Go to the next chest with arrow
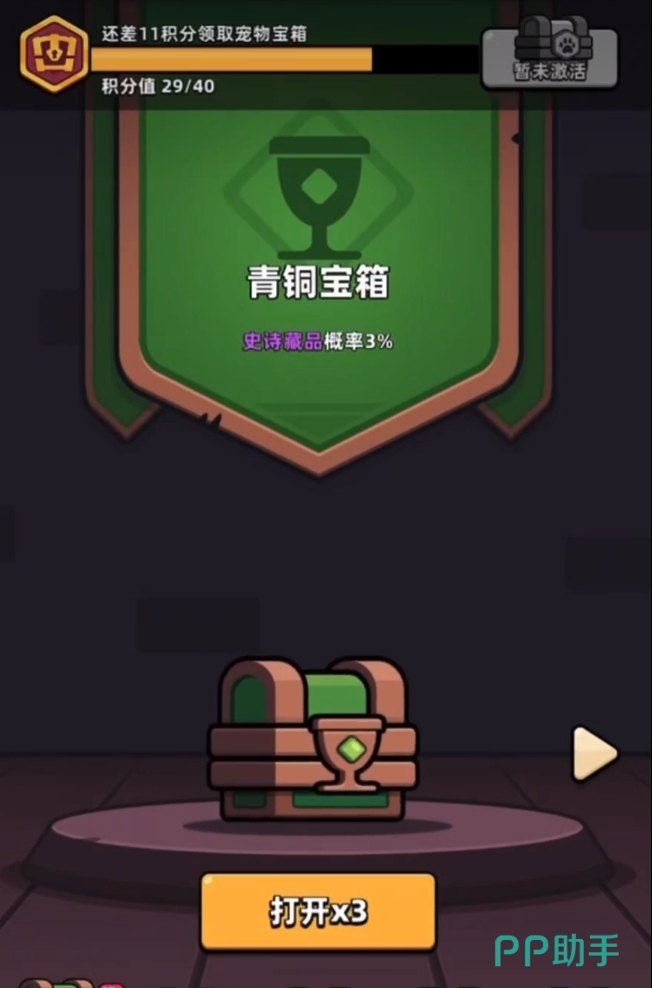The width and height of the screenshot is (652, 988). tap(594, 753)
